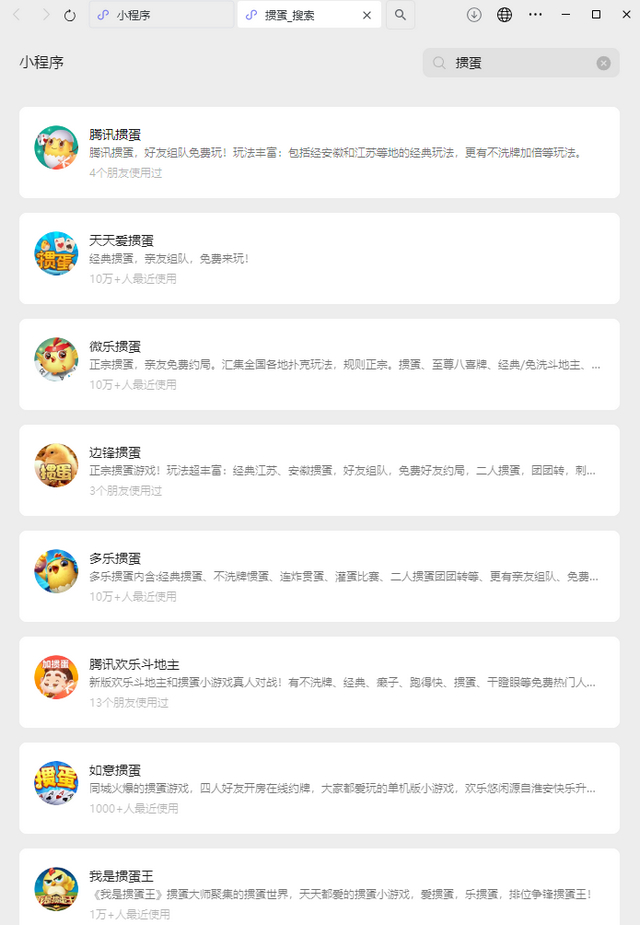The height and width of the screenshot is (925, 640).
Task: Focus the 掼蛋 search field
Action: [520, 63]
